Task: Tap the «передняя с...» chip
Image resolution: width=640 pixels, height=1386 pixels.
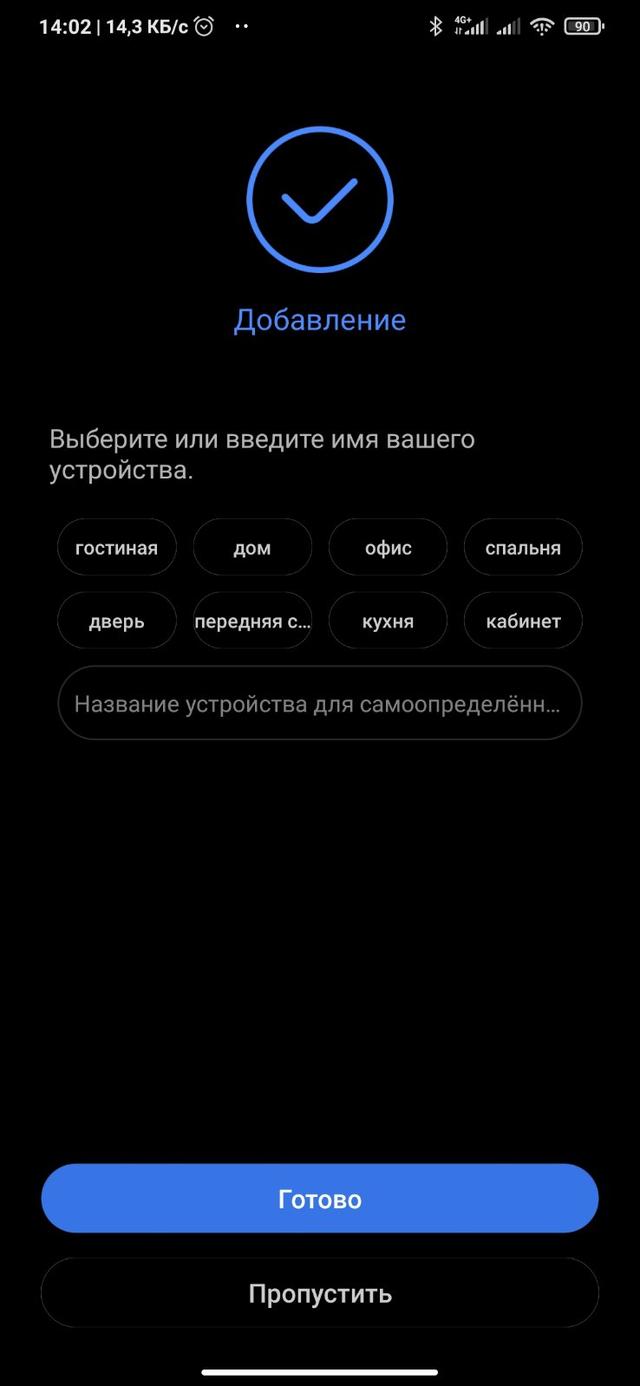Action: point(252,620)
